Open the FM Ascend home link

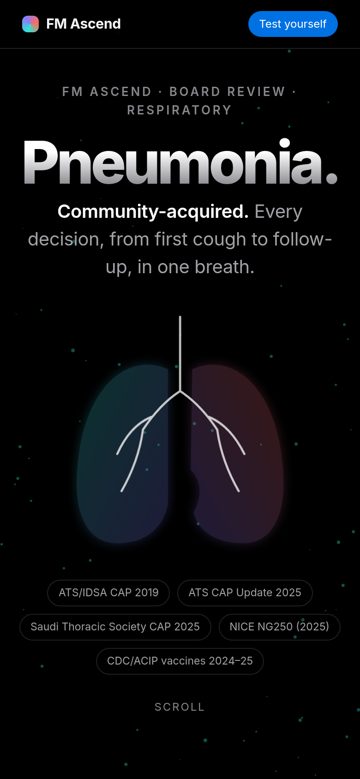click(x=72, y=24)
